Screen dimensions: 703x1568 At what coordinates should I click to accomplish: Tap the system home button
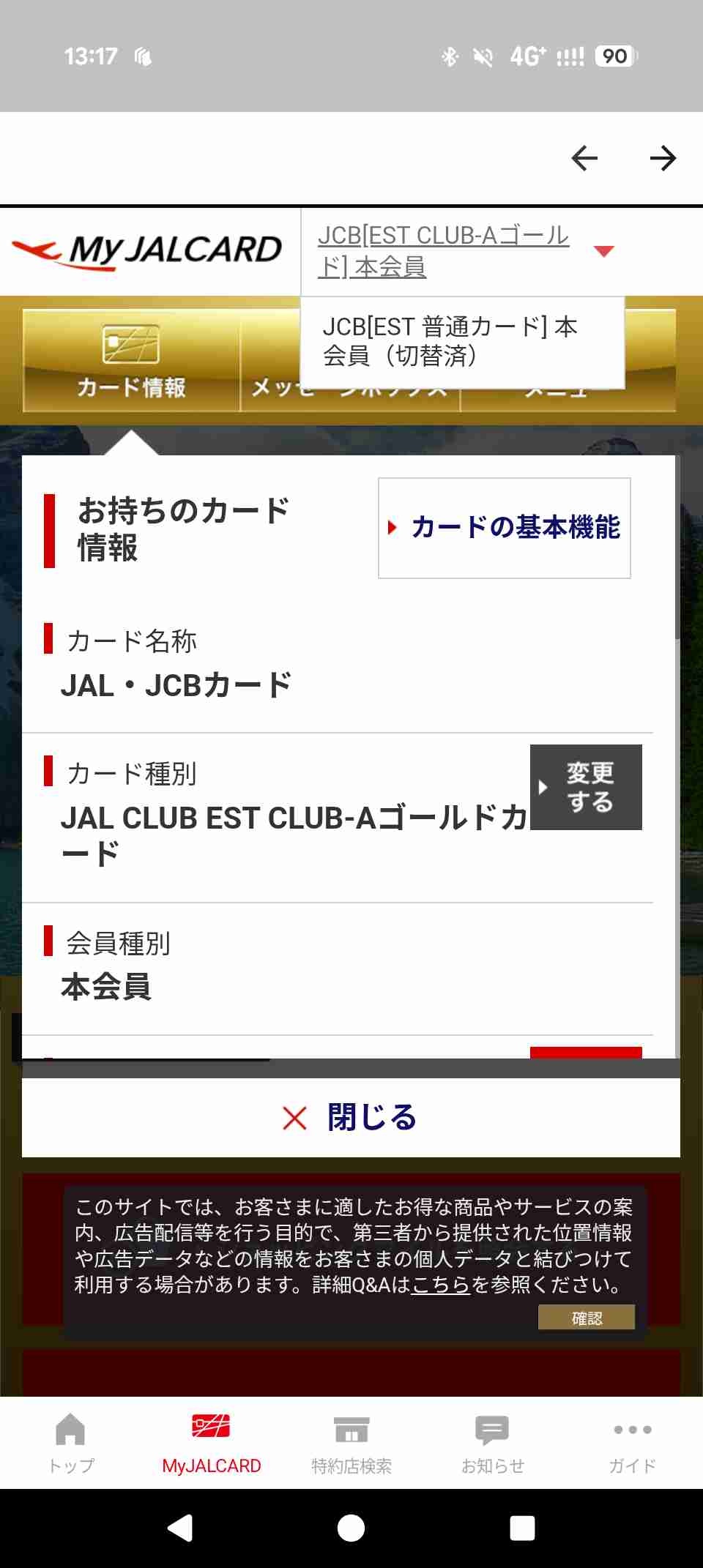coord(351,1528)
